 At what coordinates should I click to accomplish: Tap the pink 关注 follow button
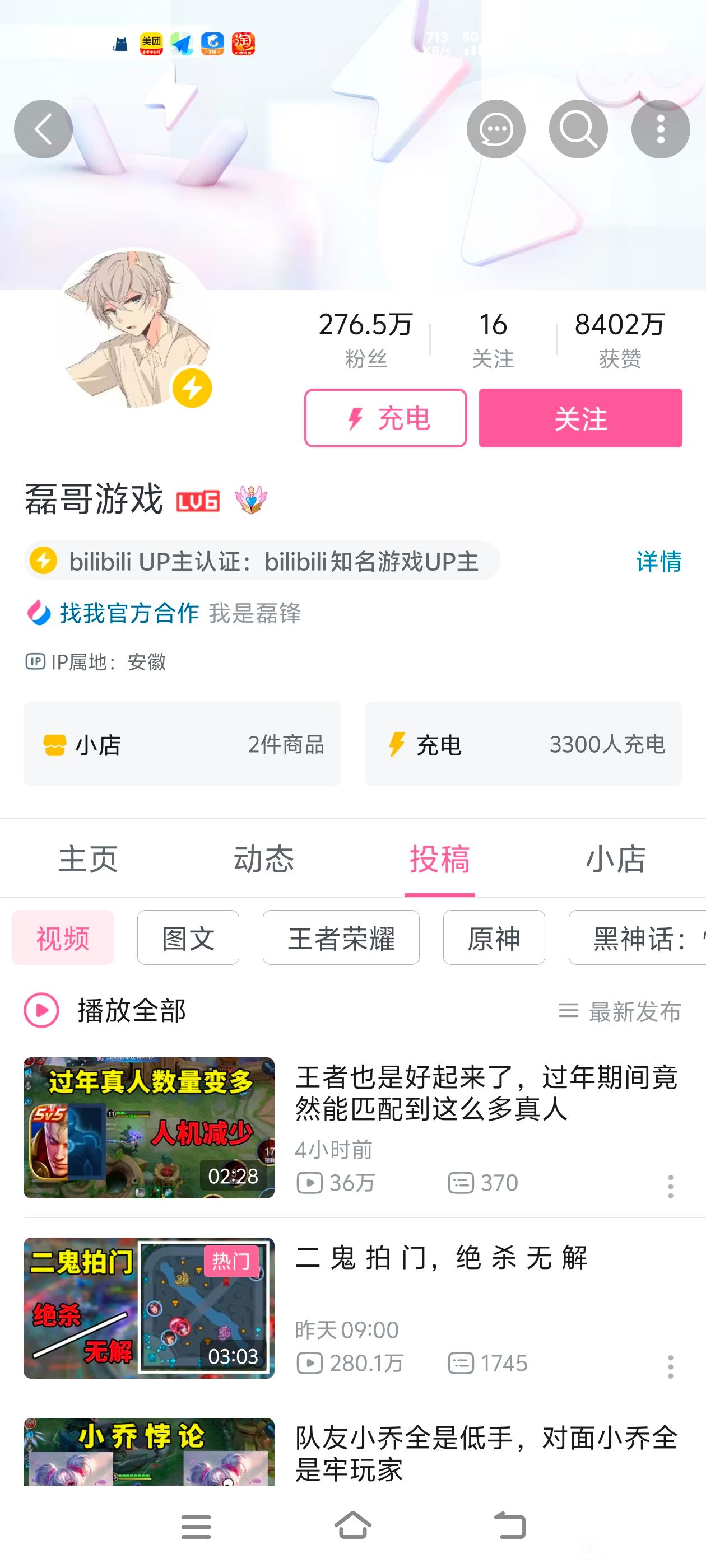pyautogui.click(x=580, y=418)
